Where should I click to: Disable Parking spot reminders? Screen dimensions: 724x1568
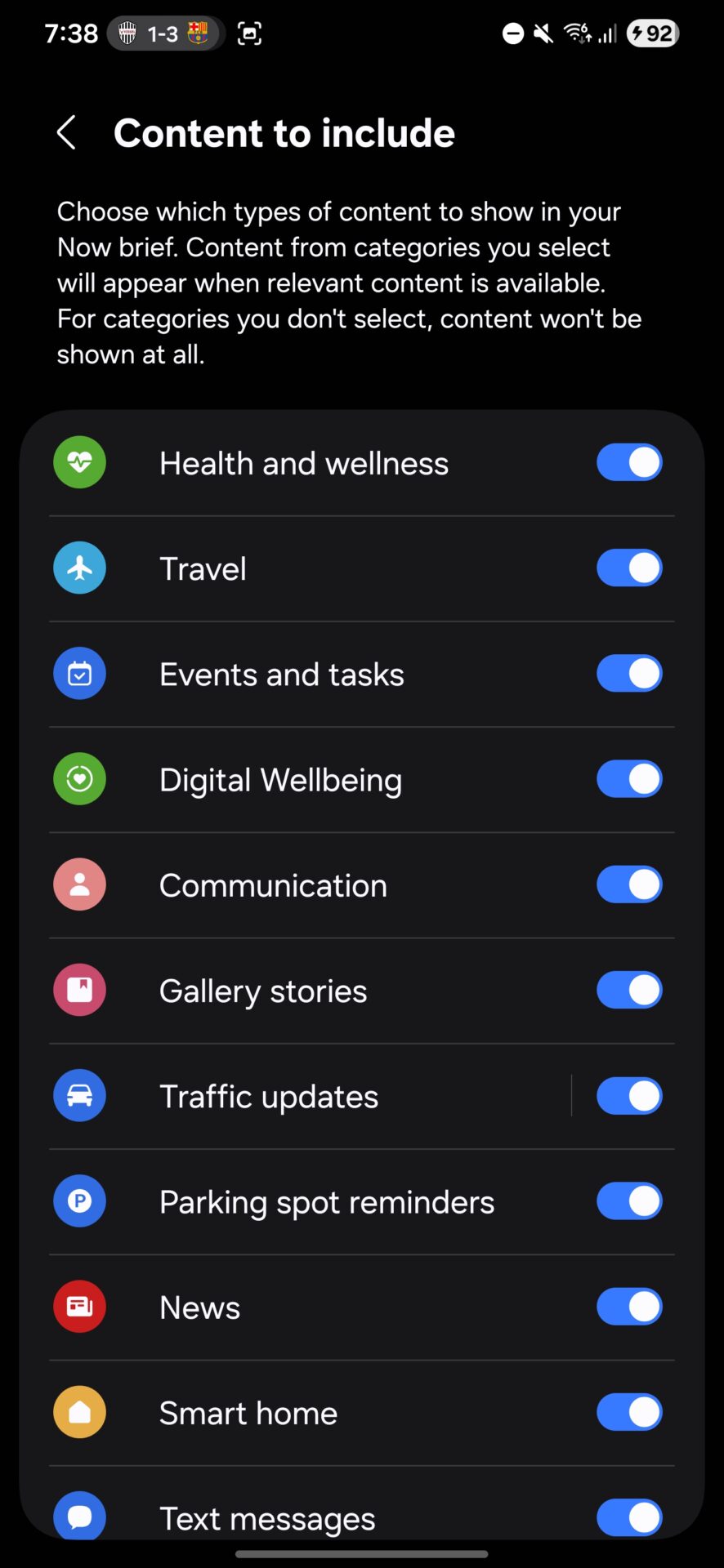coord(629,1201)
